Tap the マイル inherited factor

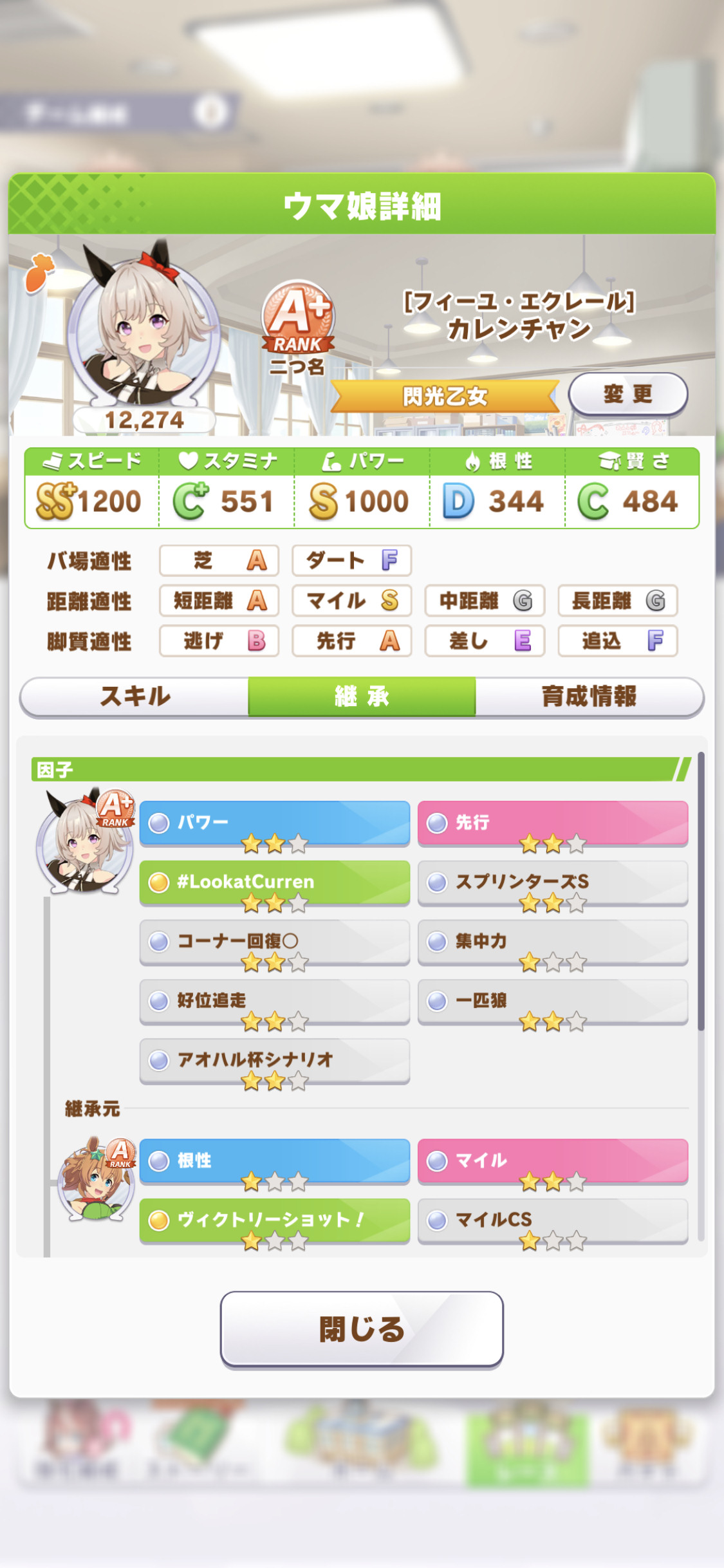[553, 1161]
